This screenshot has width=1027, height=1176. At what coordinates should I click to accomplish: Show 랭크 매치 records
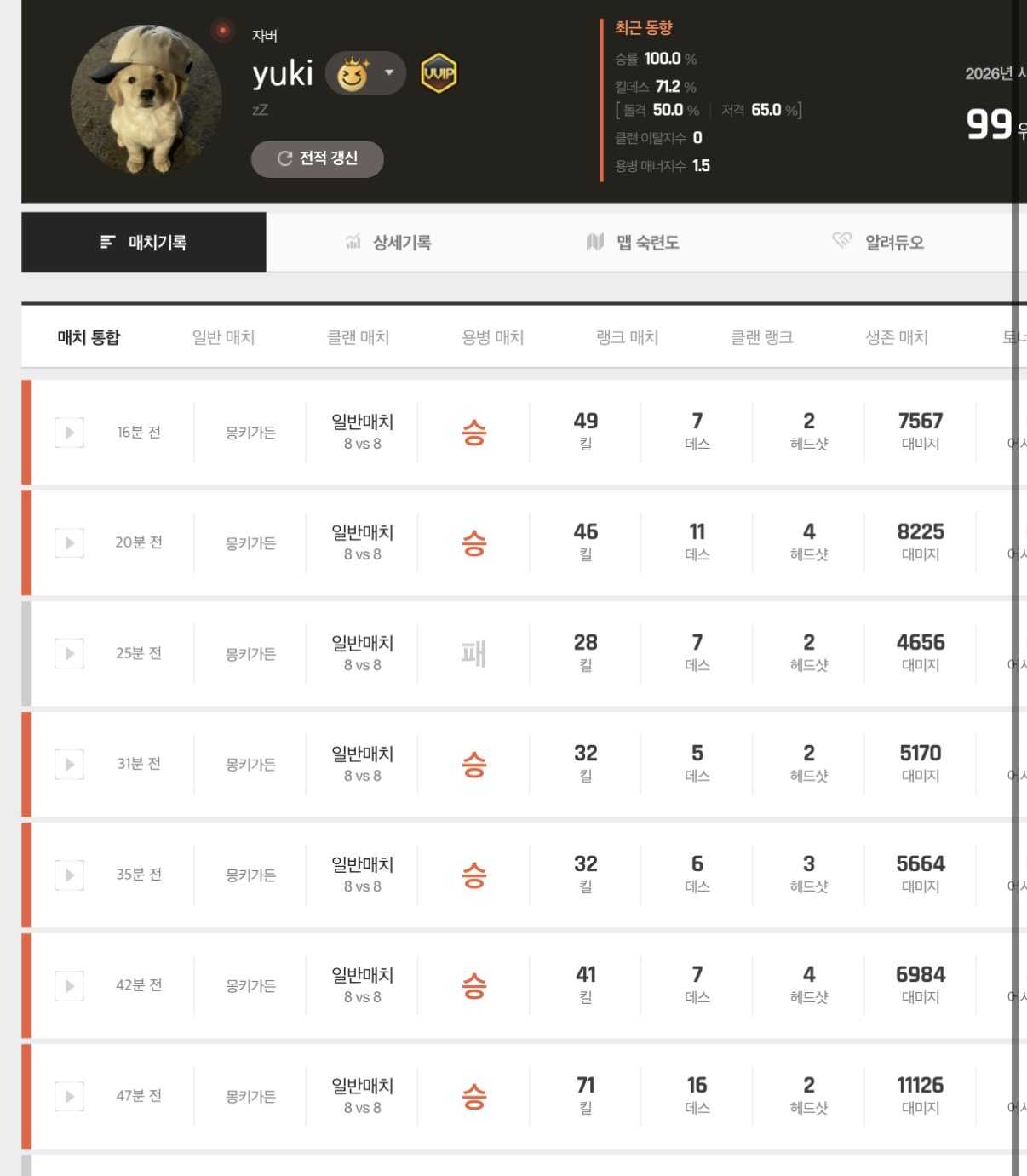click(627, 337)
